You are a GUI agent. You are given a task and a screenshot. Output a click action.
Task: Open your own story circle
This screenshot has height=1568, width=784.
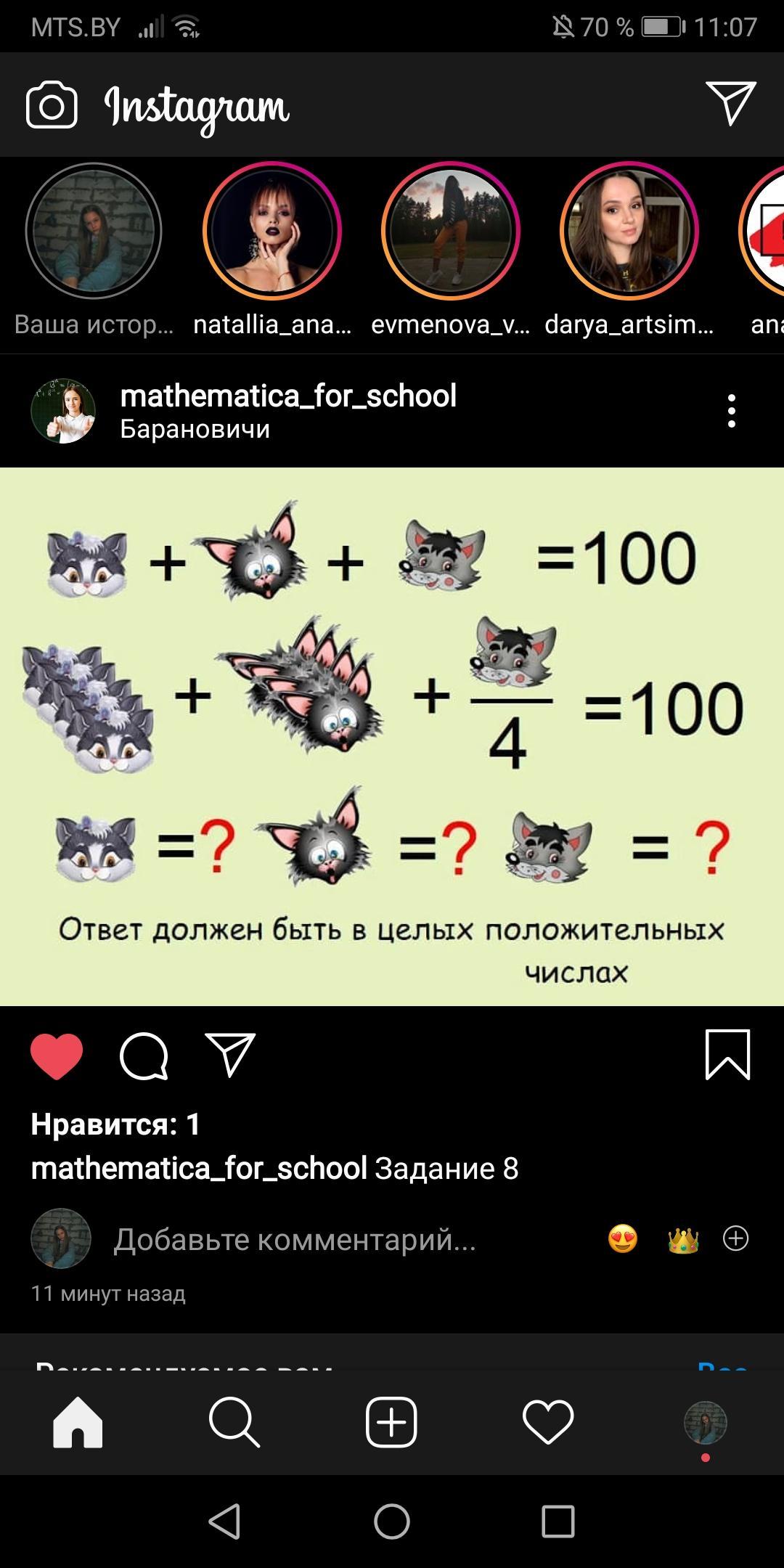pyautogui.click(x=94, y=231)
